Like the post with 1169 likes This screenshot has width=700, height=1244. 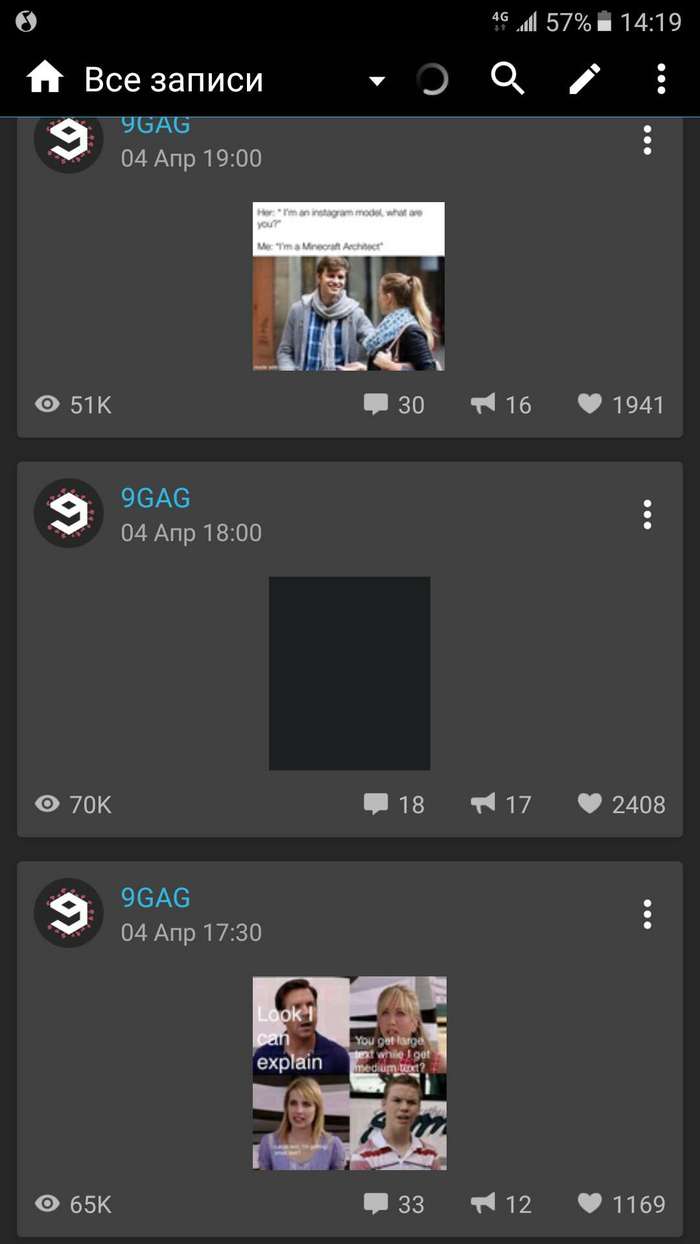tap(620, 1204)
